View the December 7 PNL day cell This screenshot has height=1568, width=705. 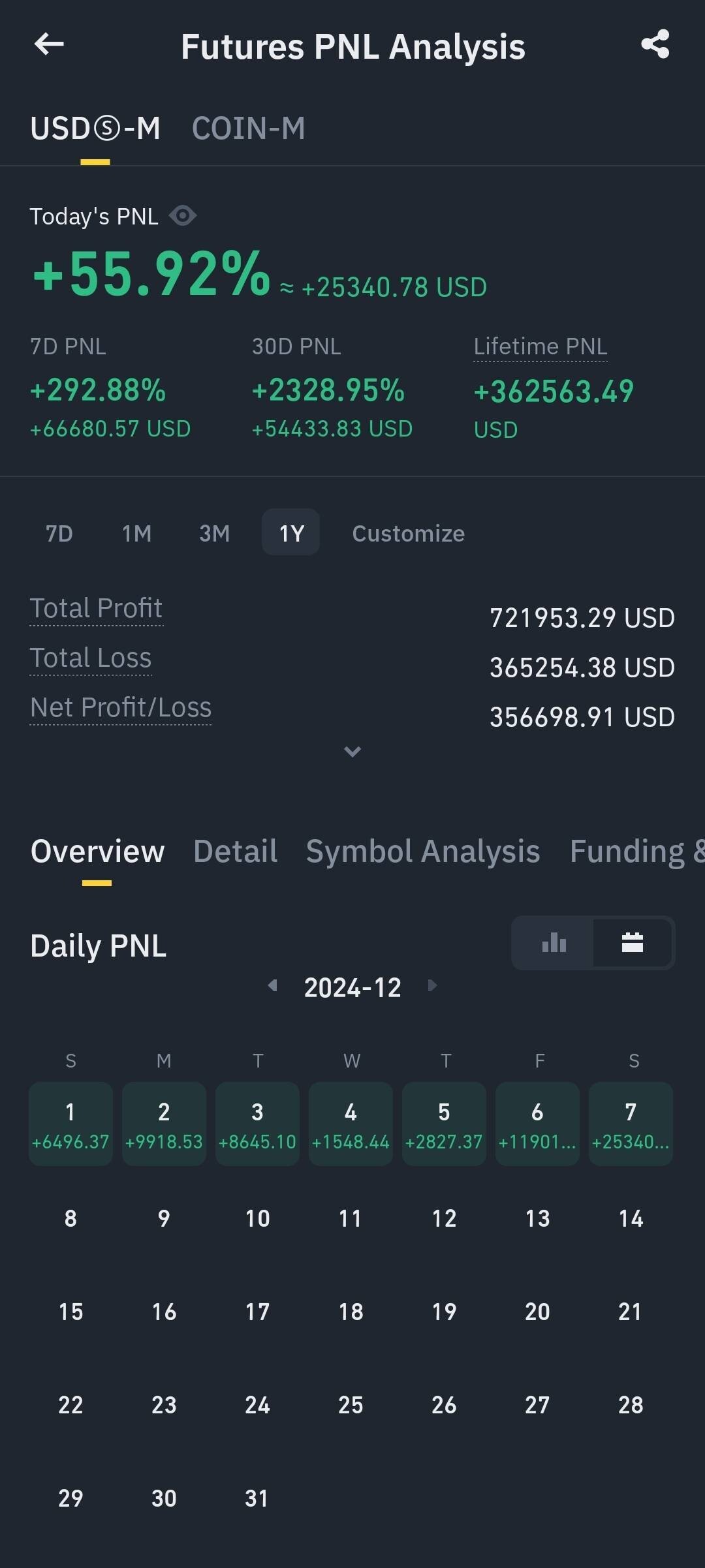(x=631, y=1124)
